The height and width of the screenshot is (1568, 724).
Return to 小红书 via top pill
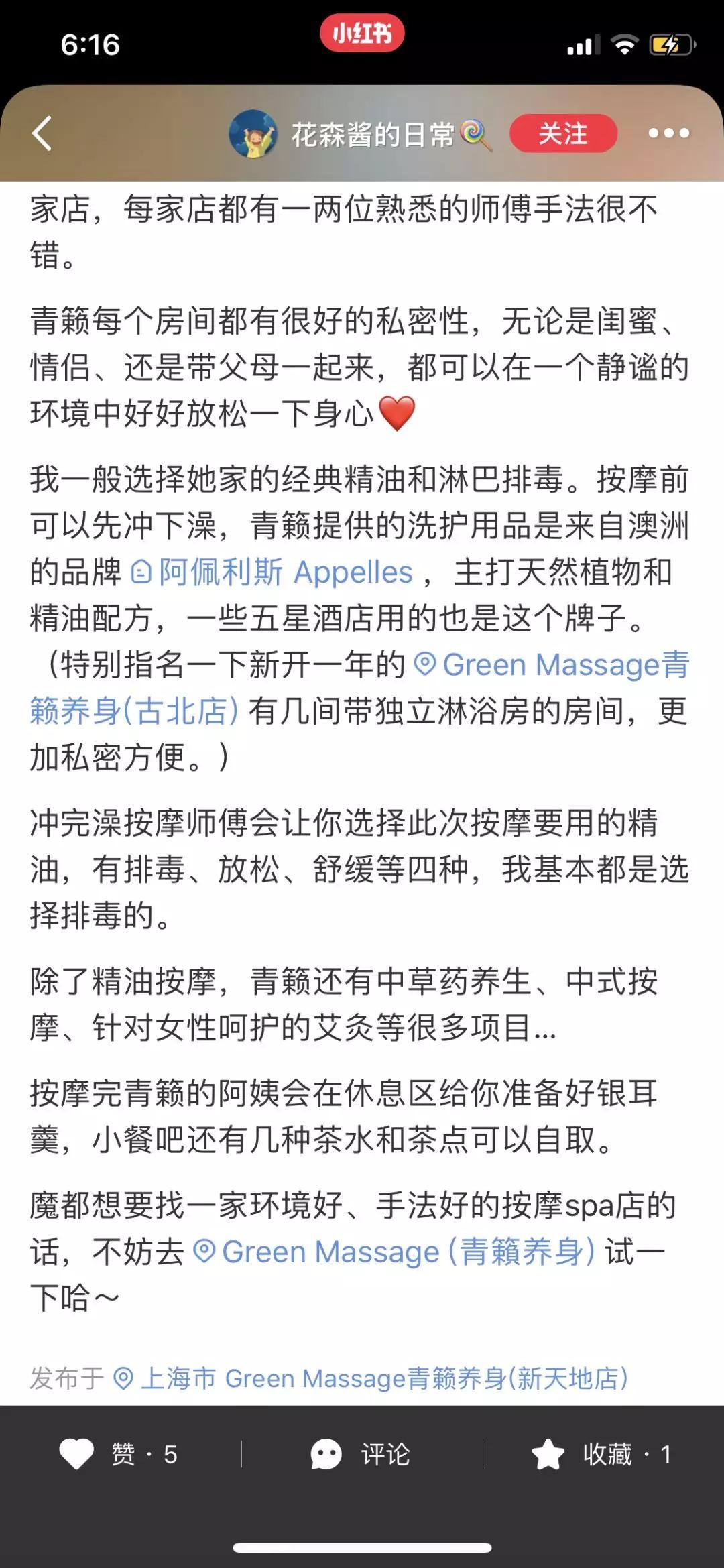point(362,33)
